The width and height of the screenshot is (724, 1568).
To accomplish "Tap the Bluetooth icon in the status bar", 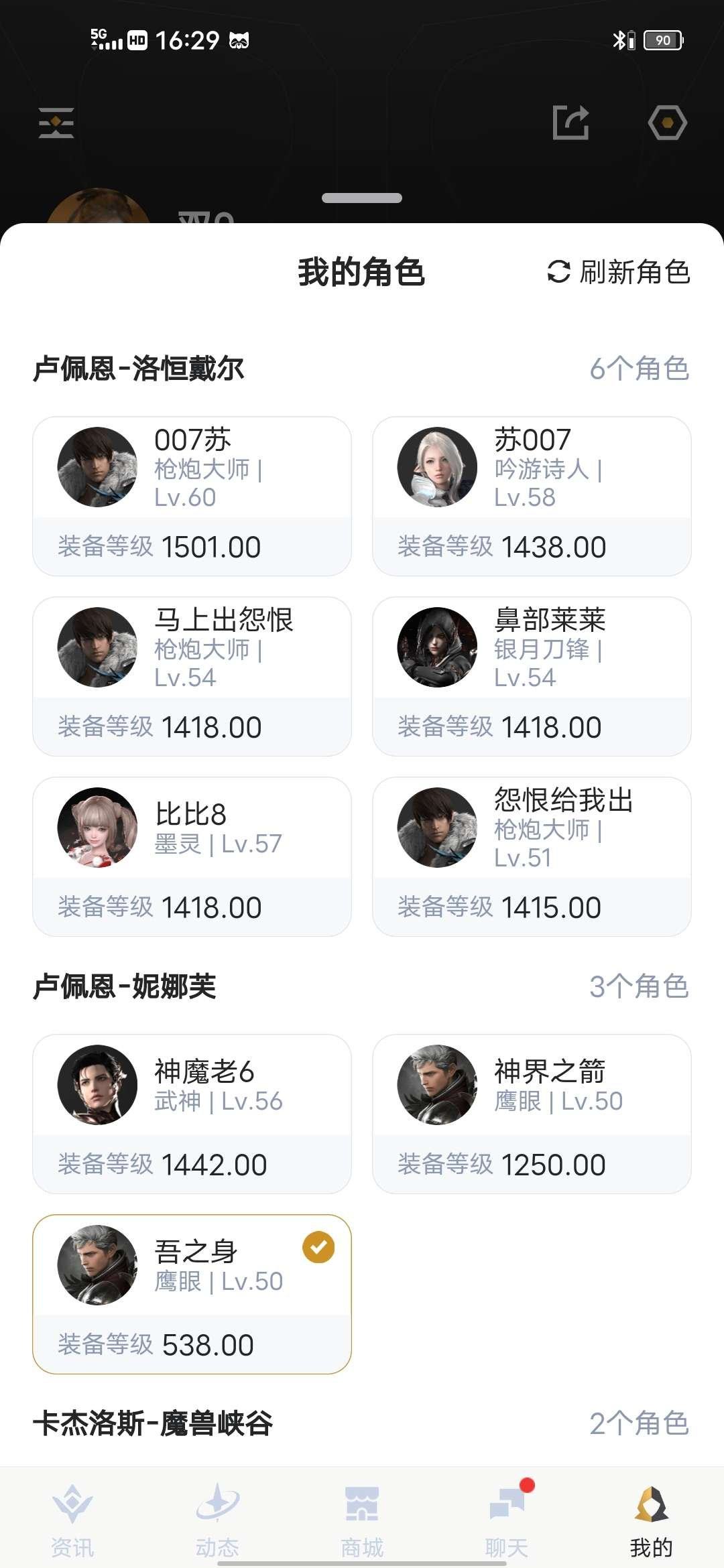I will (620, 40).
